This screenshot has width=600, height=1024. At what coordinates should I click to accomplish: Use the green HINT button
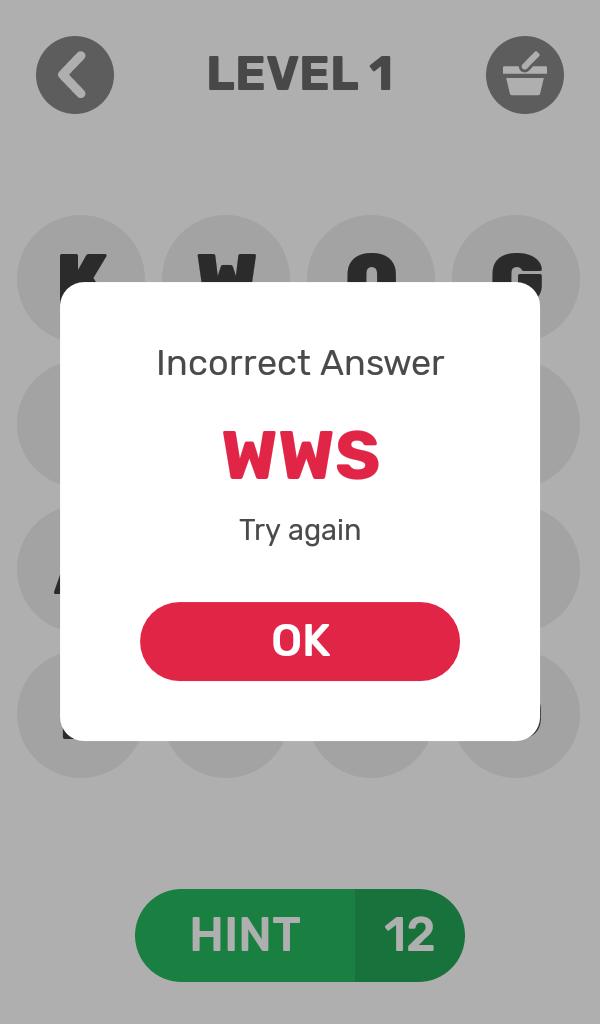tap(246, 935)
